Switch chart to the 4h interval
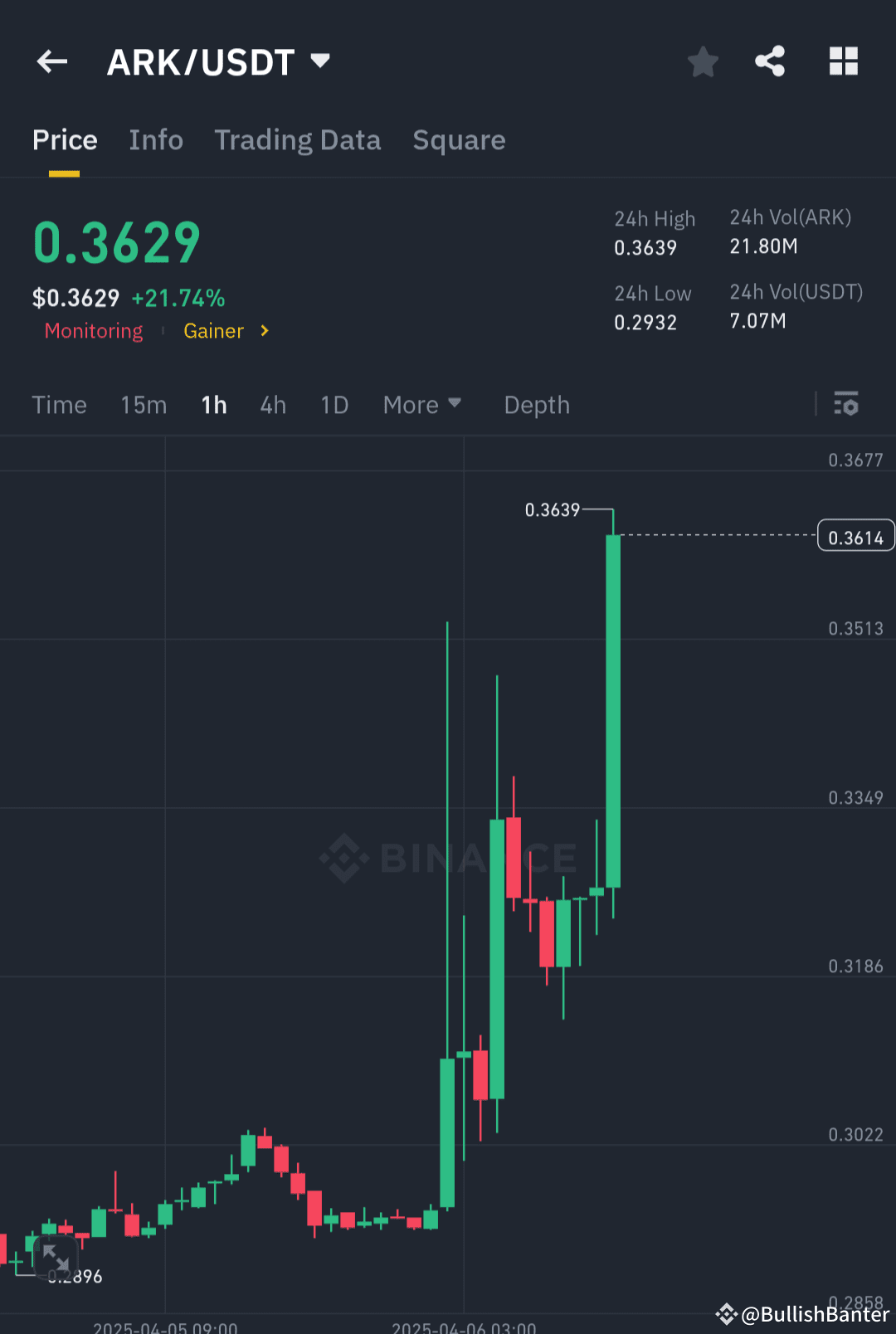 click(272, 405)
